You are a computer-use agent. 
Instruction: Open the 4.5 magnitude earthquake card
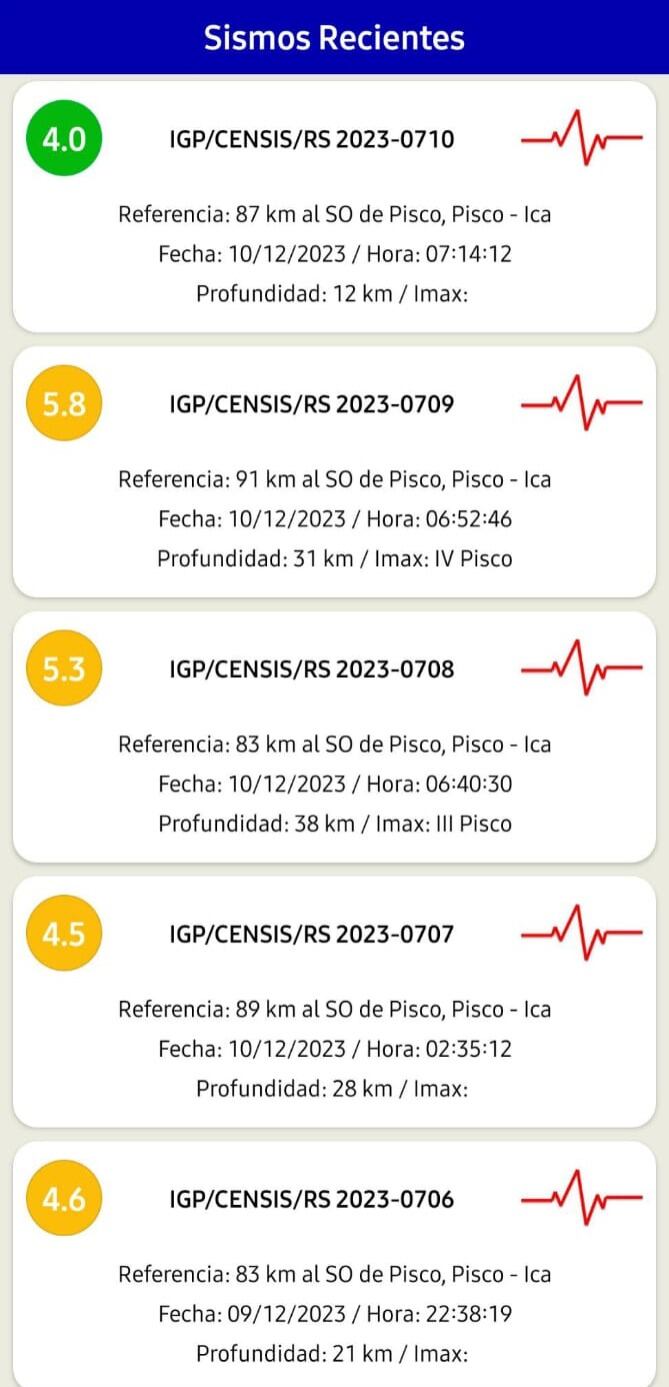point(334,1002)
